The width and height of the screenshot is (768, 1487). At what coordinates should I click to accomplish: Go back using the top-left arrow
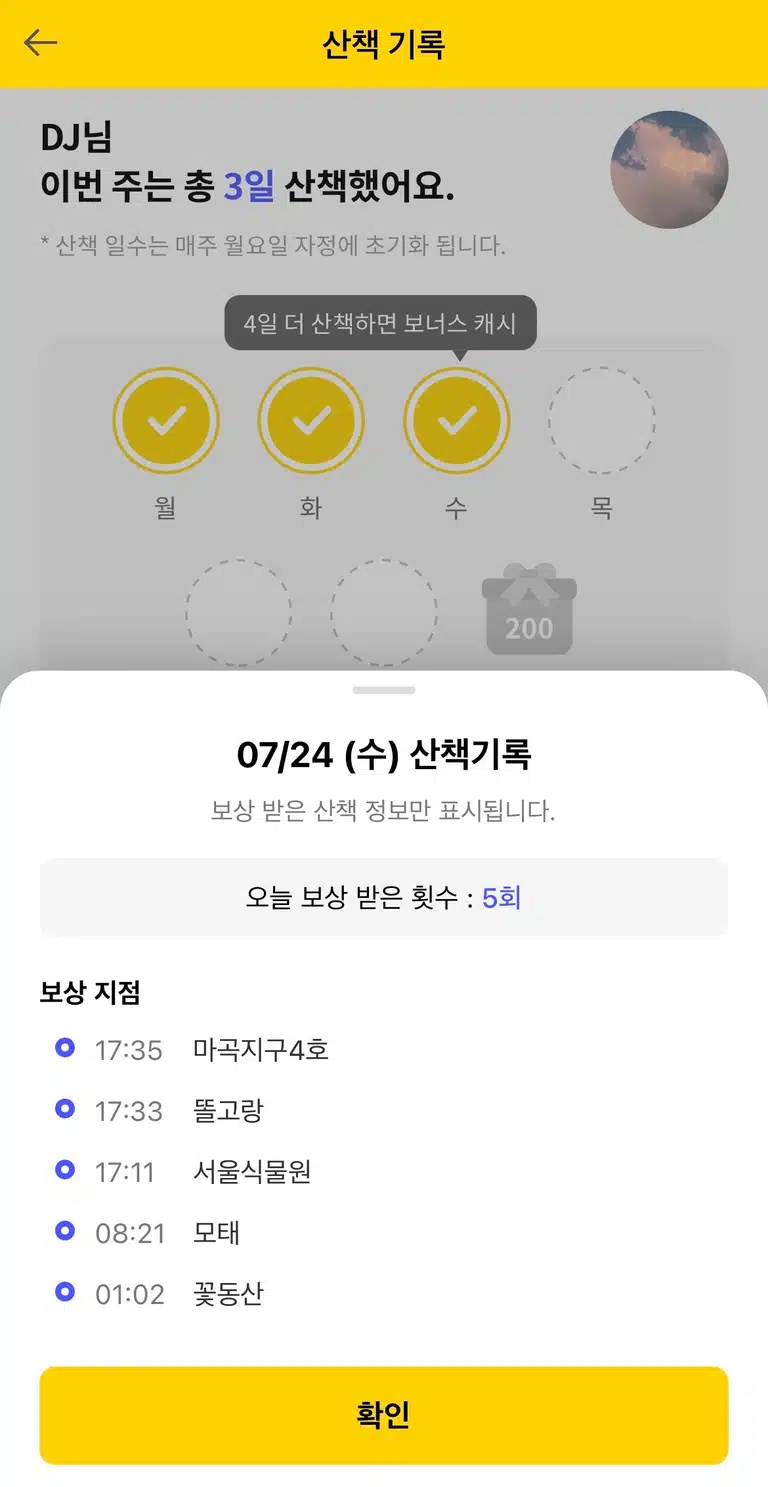pyautogui.click(x=41, y=43)
